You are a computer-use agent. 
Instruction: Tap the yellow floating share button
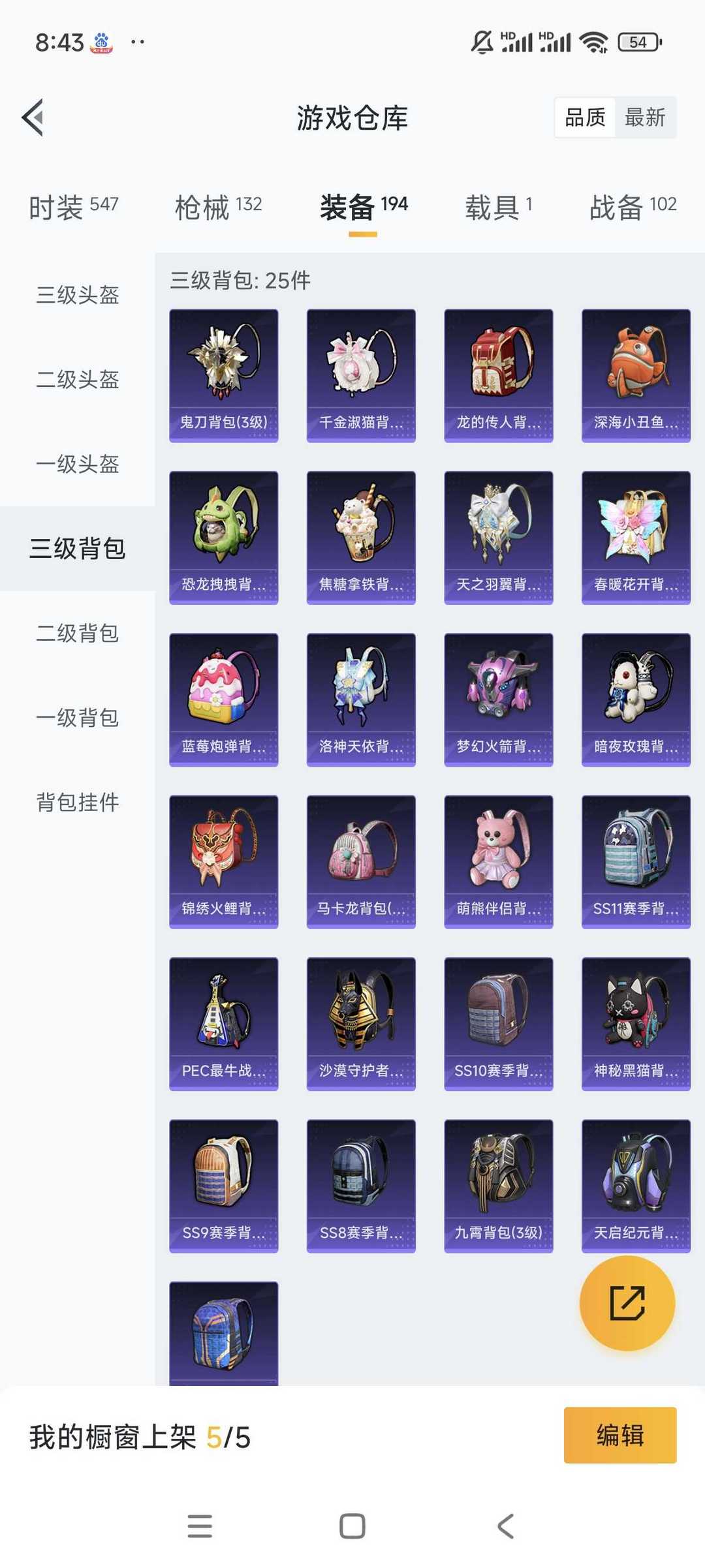click(x=627, y=1303)
